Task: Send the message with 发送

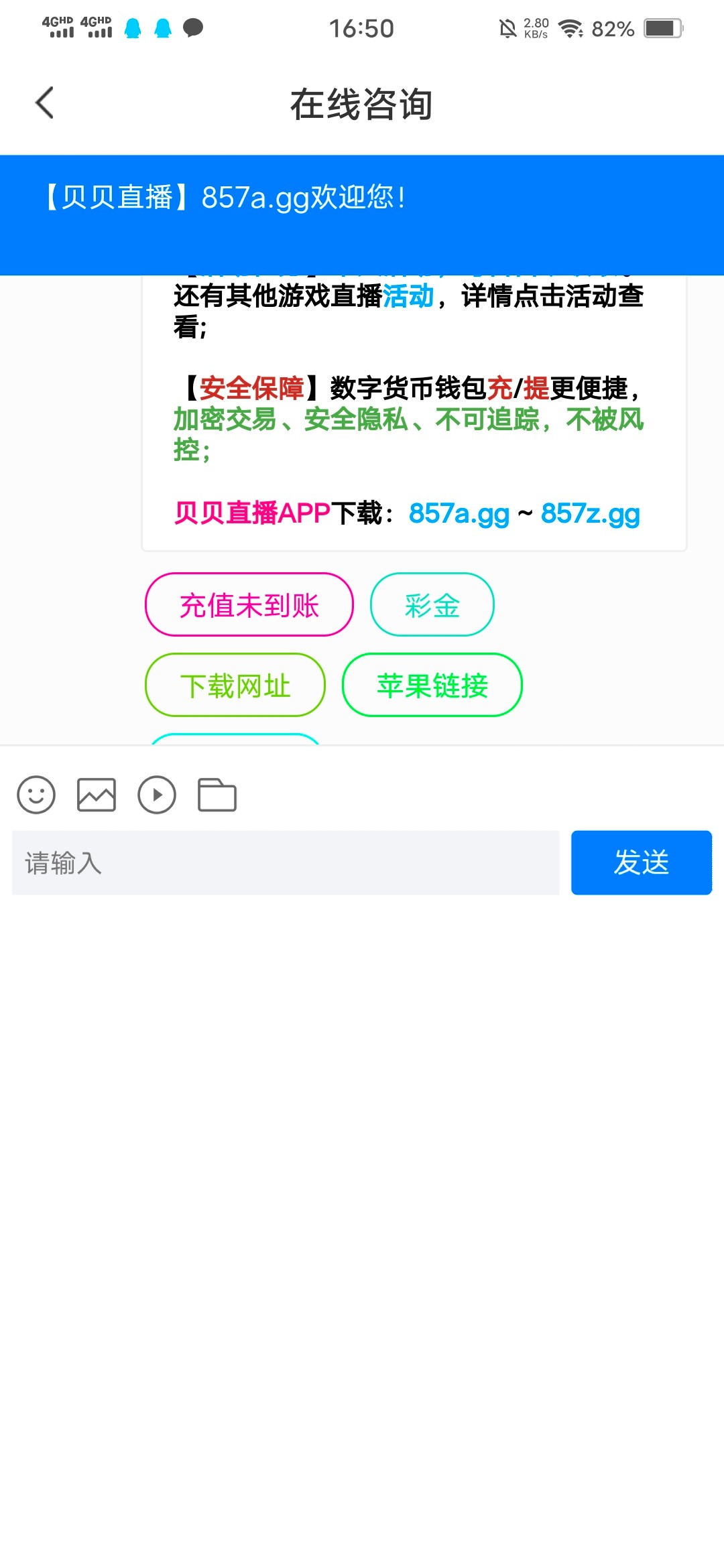Action: coord(641,863)
